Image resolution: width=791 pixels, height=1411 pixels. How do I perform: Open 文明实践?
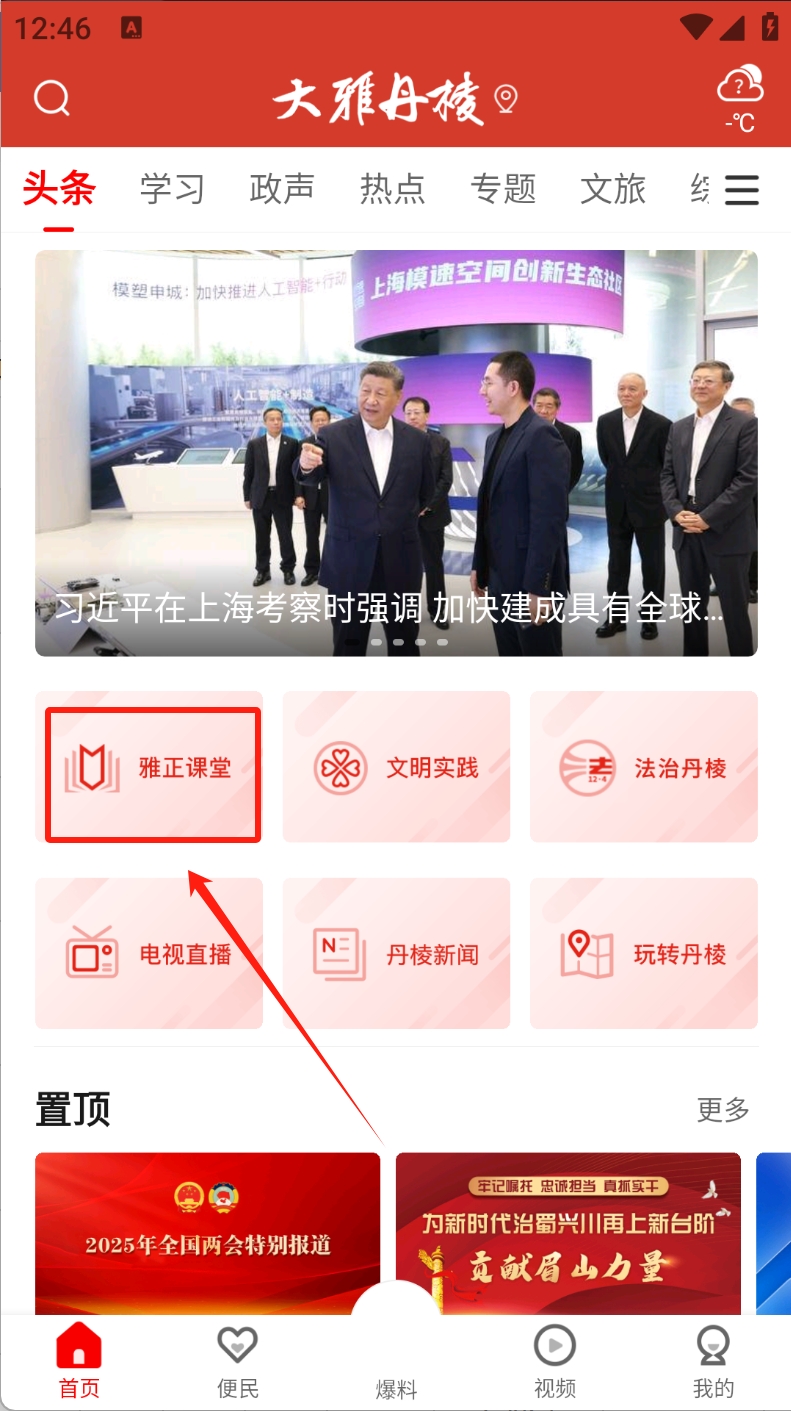point(396,768)
